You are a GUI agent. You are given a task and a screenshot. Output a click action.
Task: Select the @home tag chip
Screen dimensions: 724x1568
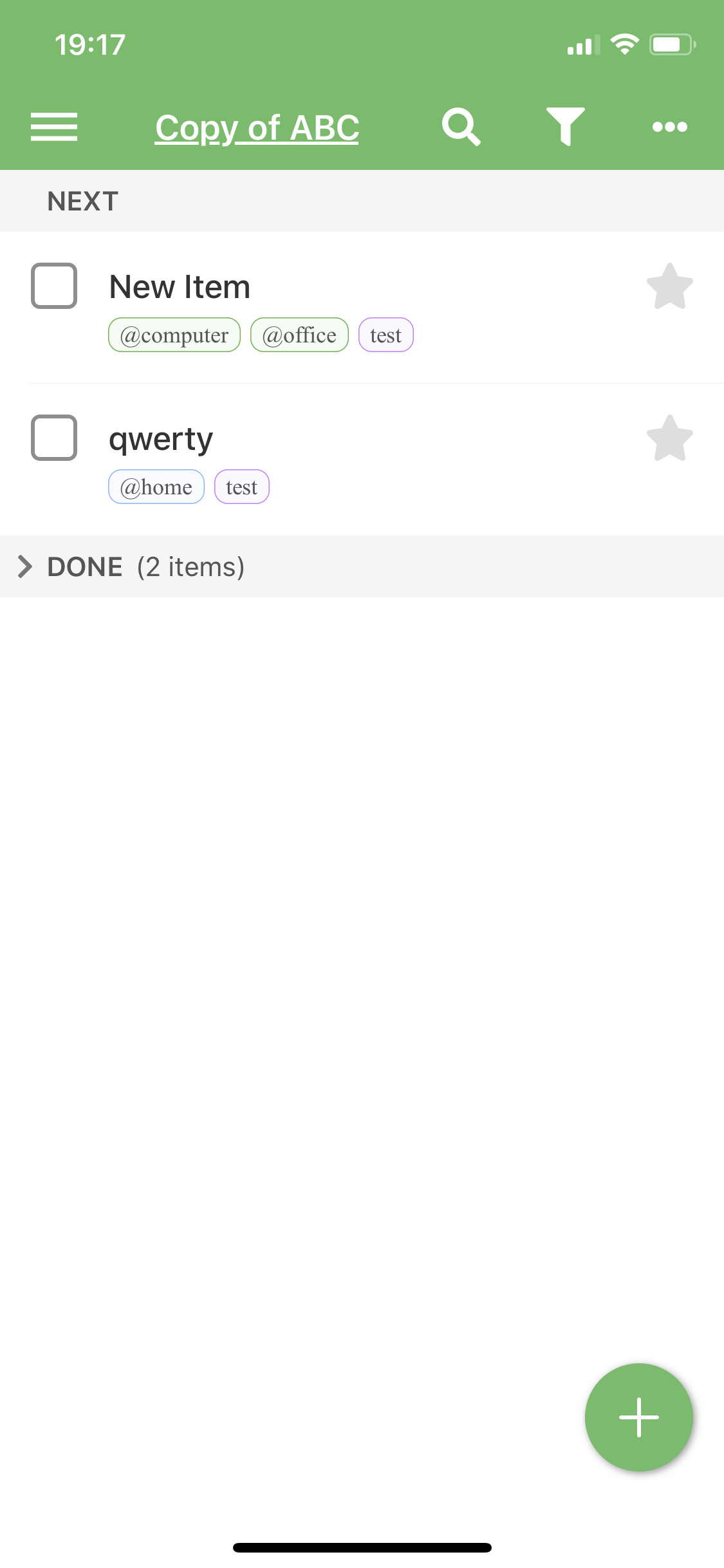click(156, 487)
